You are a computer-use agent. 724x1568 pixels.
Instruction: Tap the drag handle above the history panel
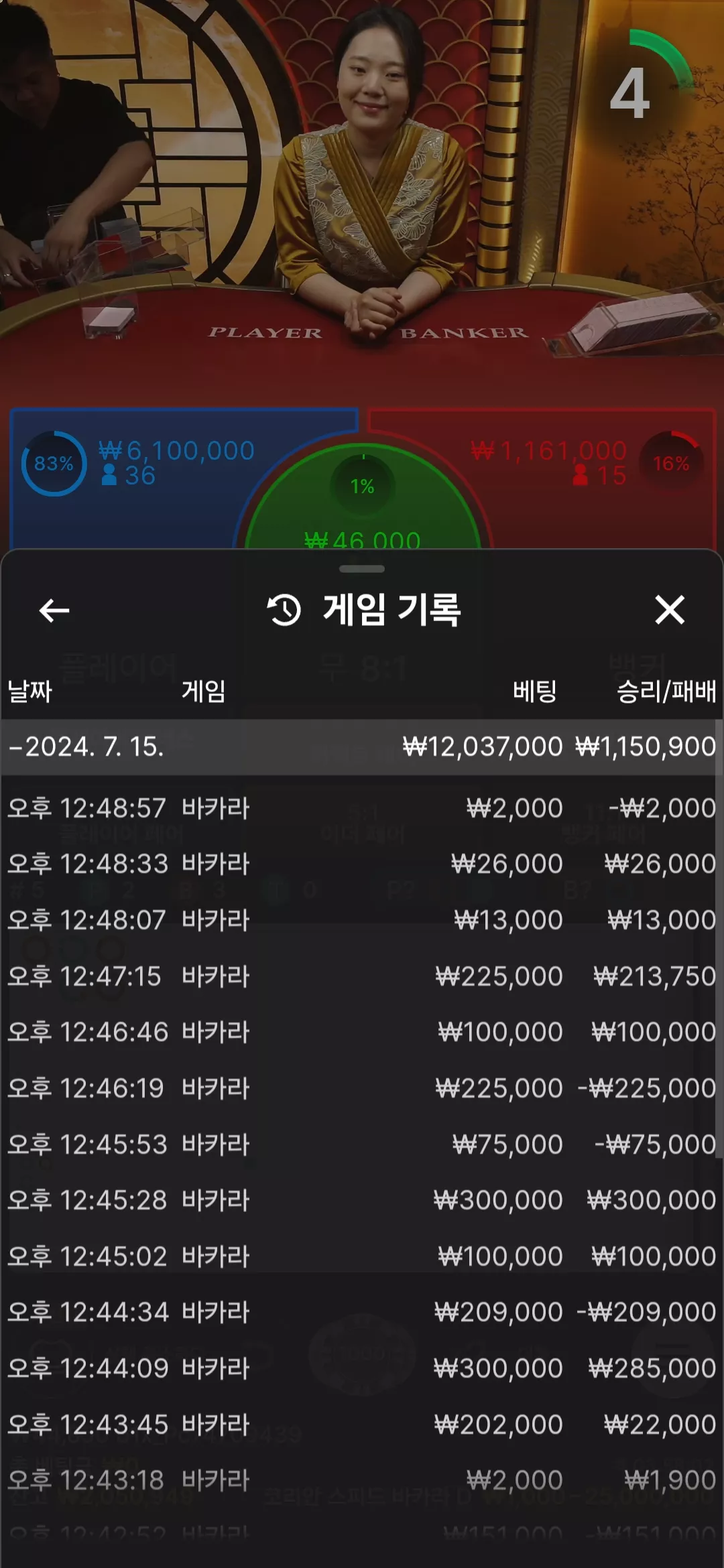pos(362,569)
